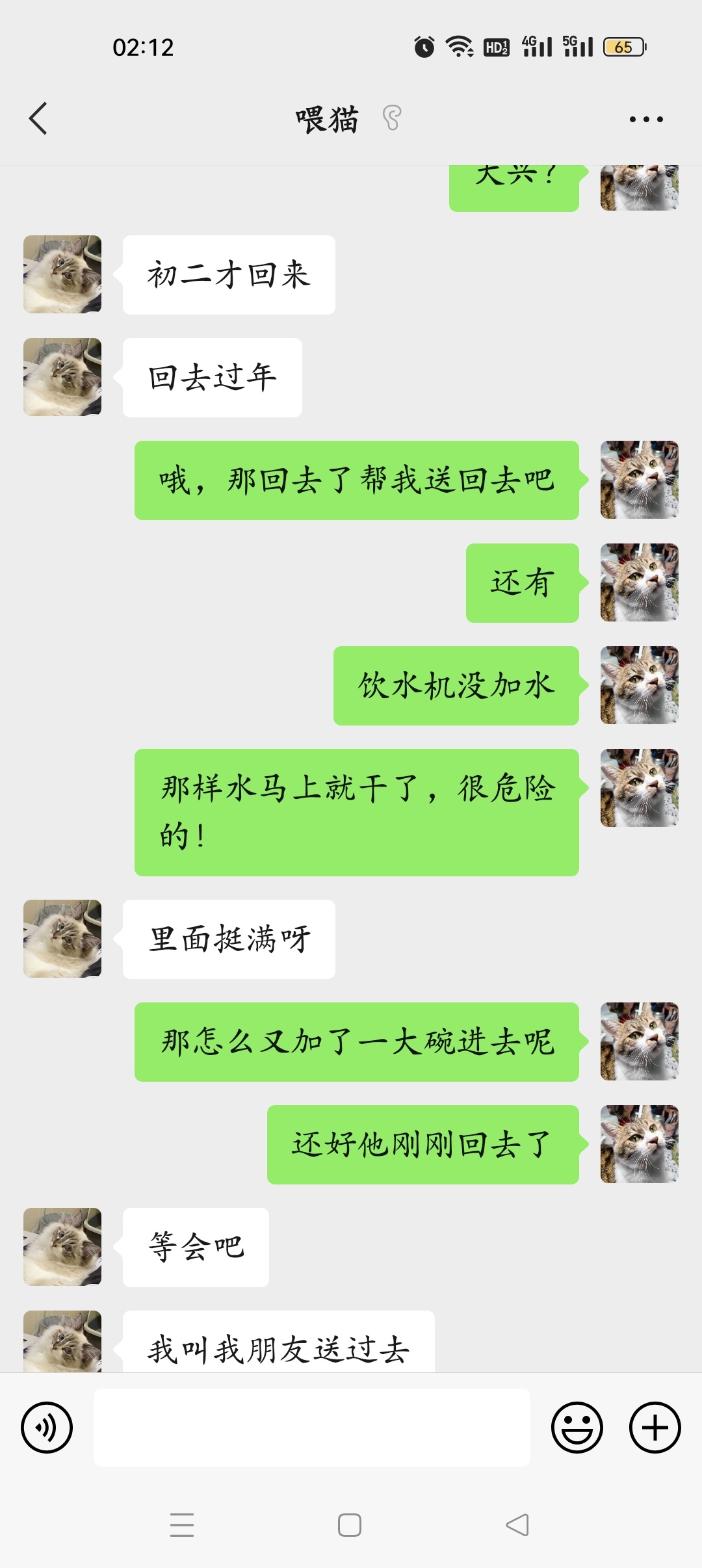Open the plus attachments menu

point(655,1428)
